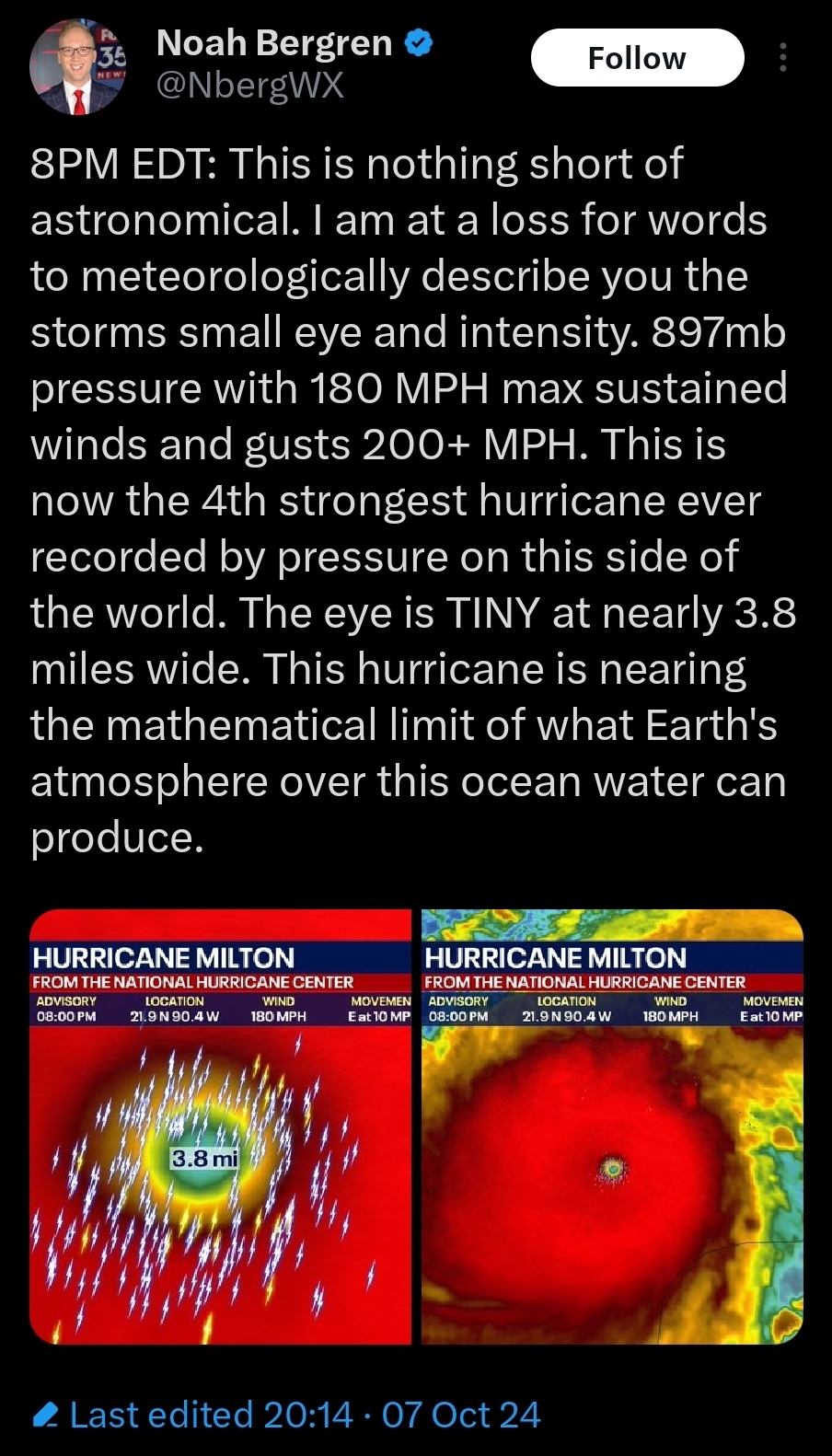Open the wind field image with 3.8 mi label

click(x=221, y=1127)
